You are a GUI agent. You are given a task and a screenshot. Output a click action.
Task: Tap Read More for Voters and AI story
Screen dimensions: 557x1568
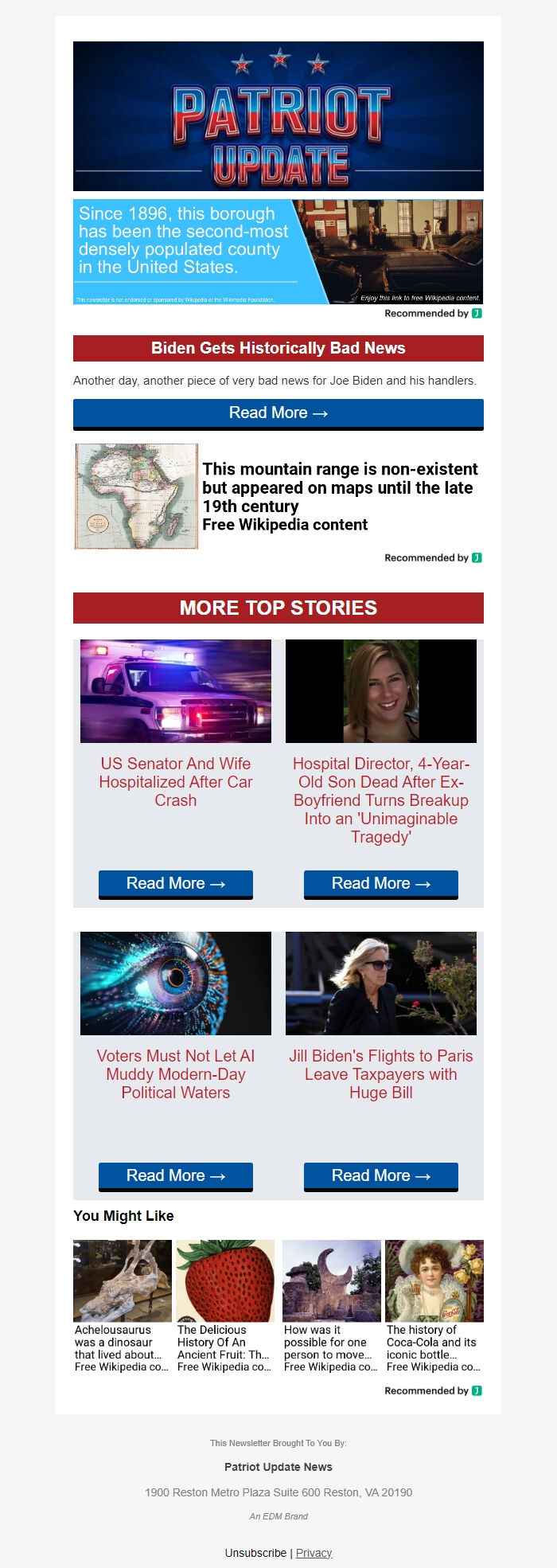point(175,1176)
